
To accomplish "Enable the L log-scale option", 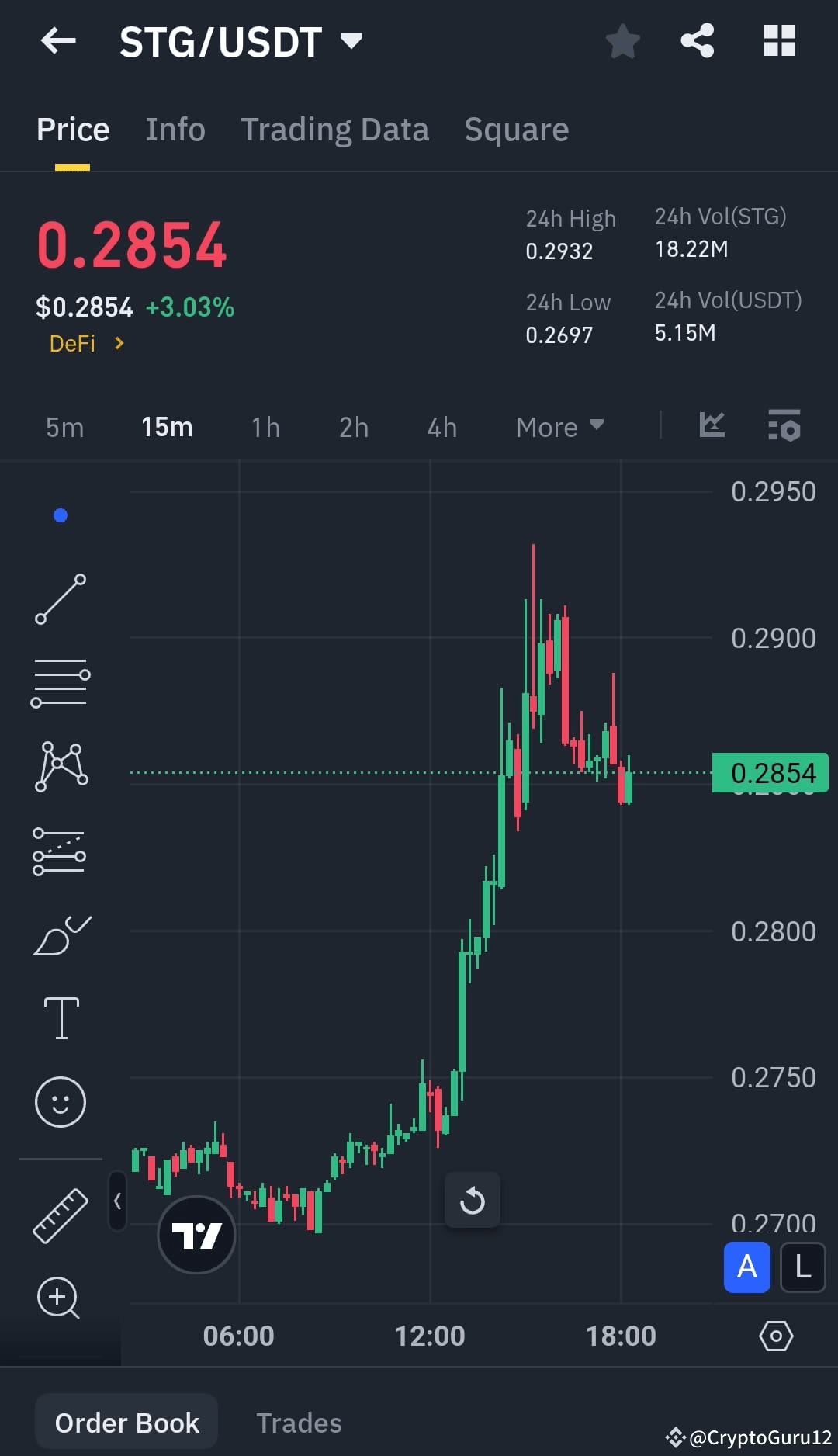I will [803, 1268].
